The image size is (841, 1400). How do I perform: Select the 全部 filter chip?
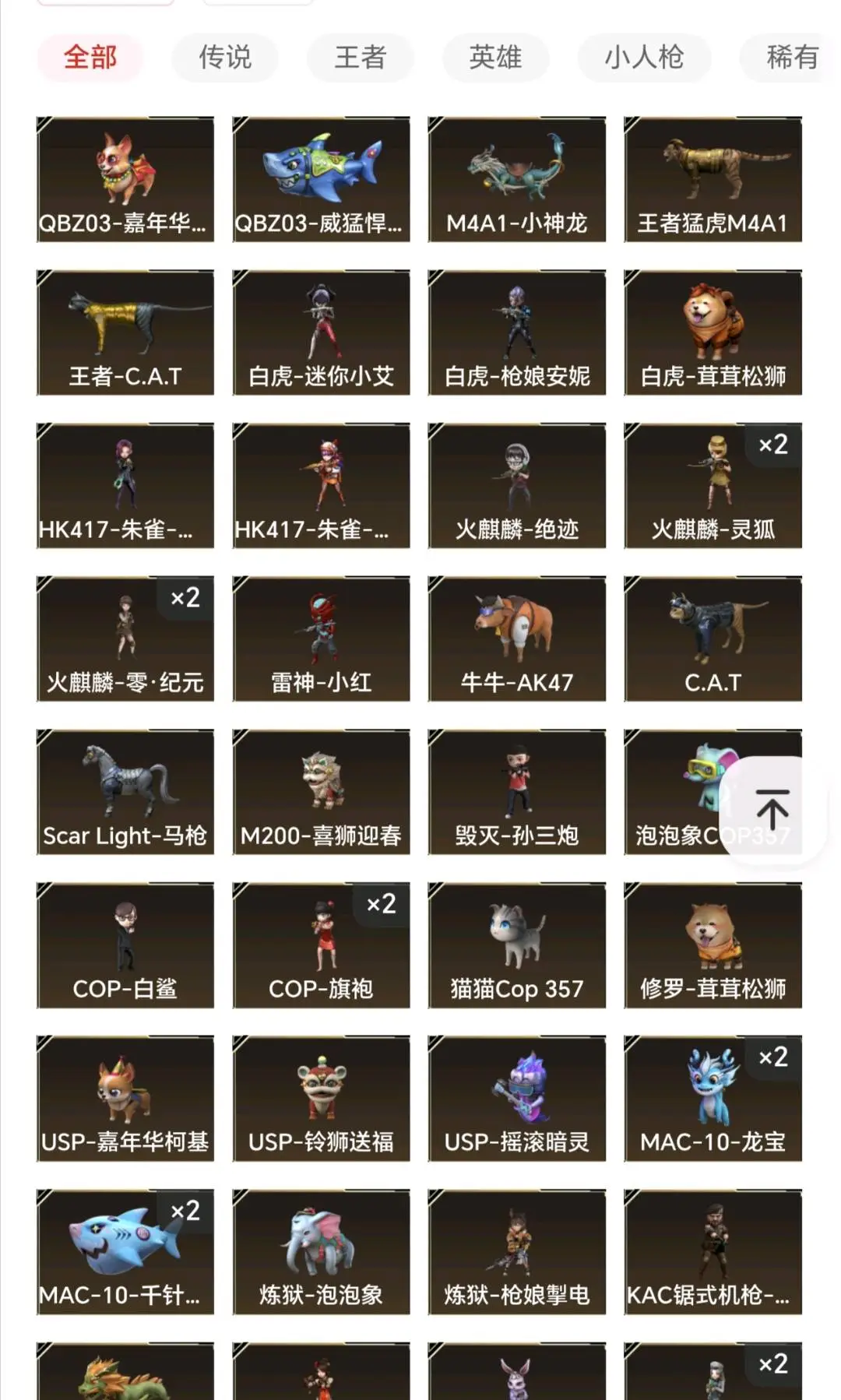click(x=90, y=57)
